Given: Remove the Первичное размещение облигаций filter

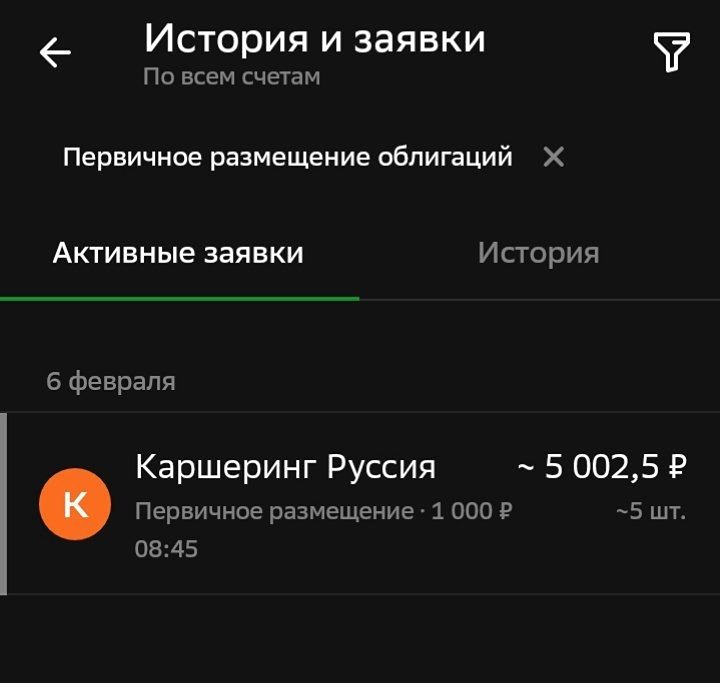Looking at the screenshot, I should (x=553, y=157).
